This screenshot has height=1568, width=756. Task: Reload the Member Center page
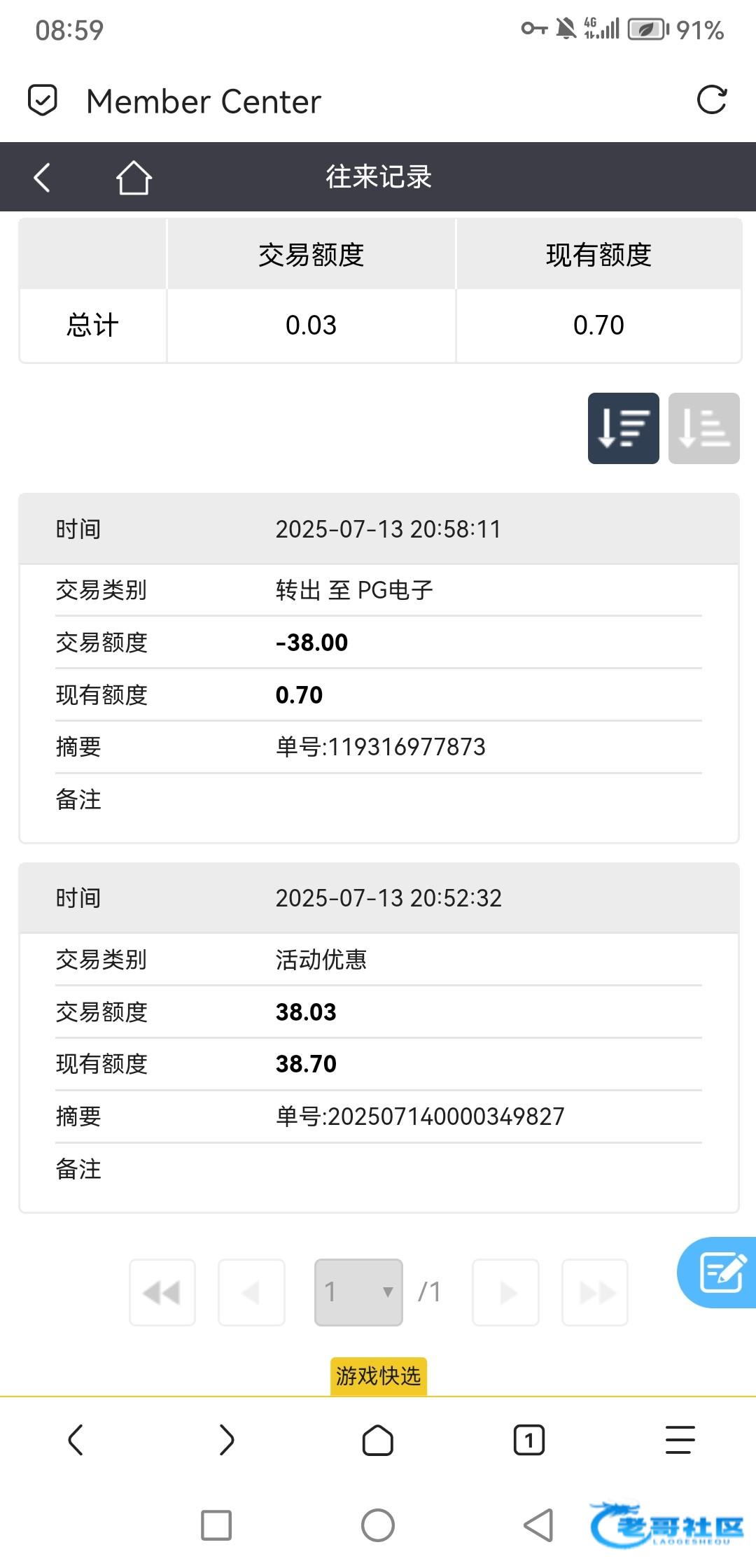[712, 100]
